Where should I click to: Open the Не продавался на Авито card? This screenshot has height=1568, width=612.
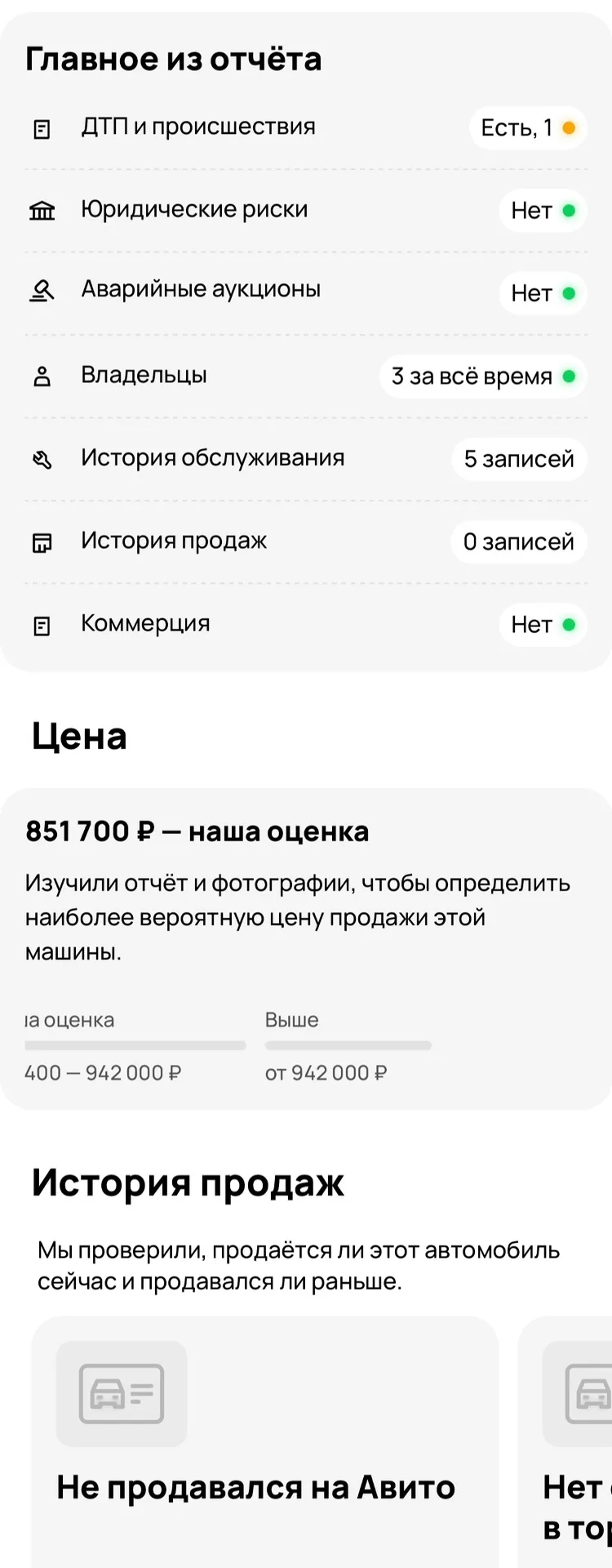(x=265, y=1441)
